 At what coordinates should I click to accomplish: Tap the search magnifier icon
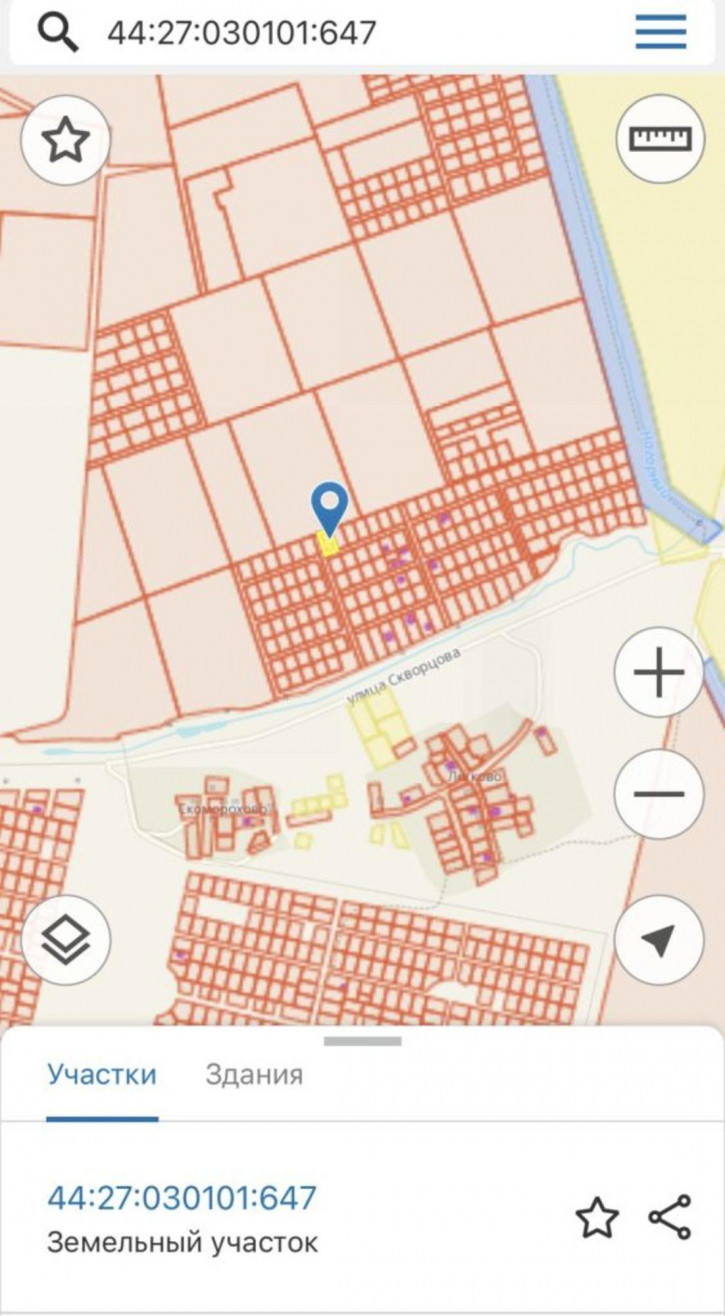[x=58, y=32]
